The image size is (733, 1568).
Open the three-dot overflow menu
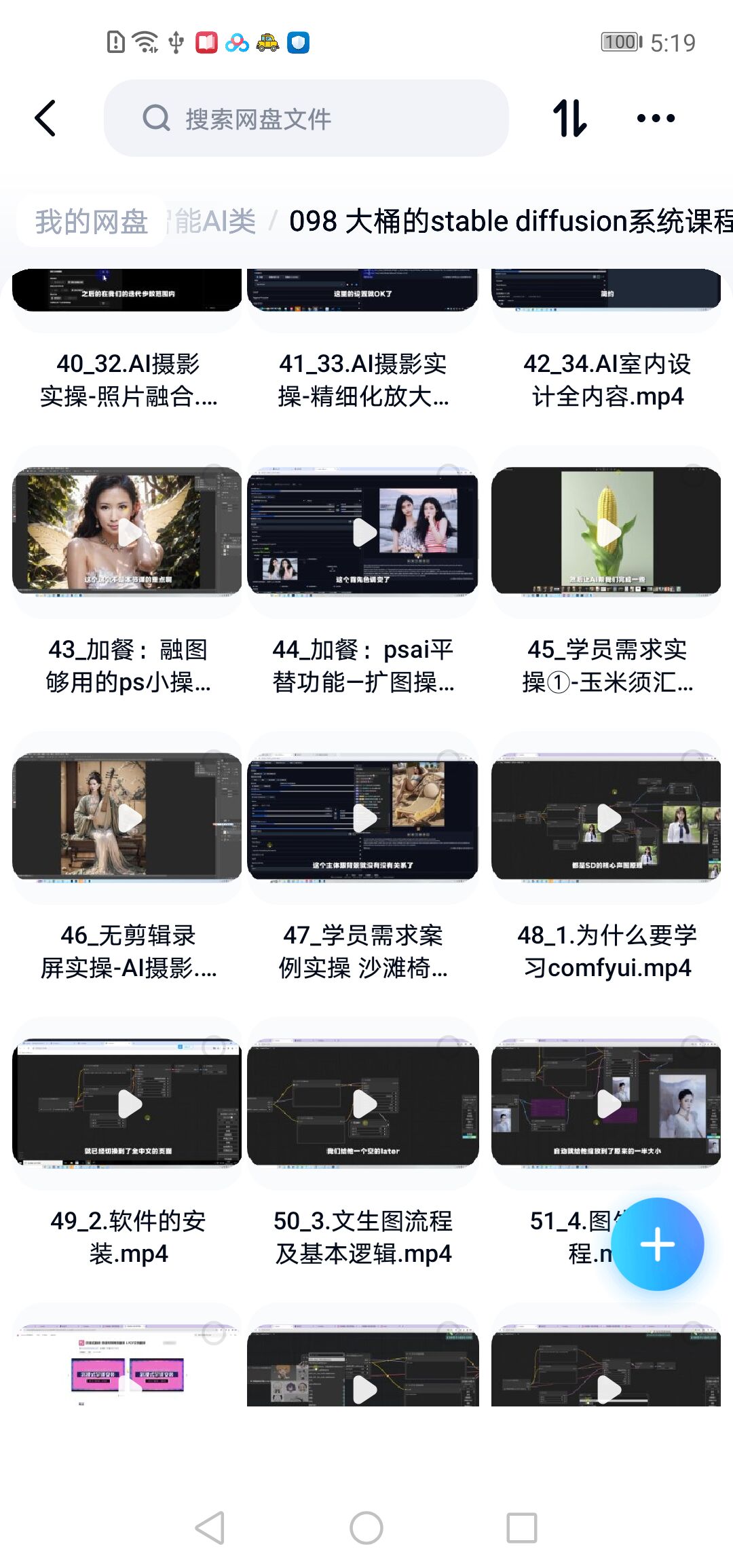pyautogui.click(x=656, y=119)
